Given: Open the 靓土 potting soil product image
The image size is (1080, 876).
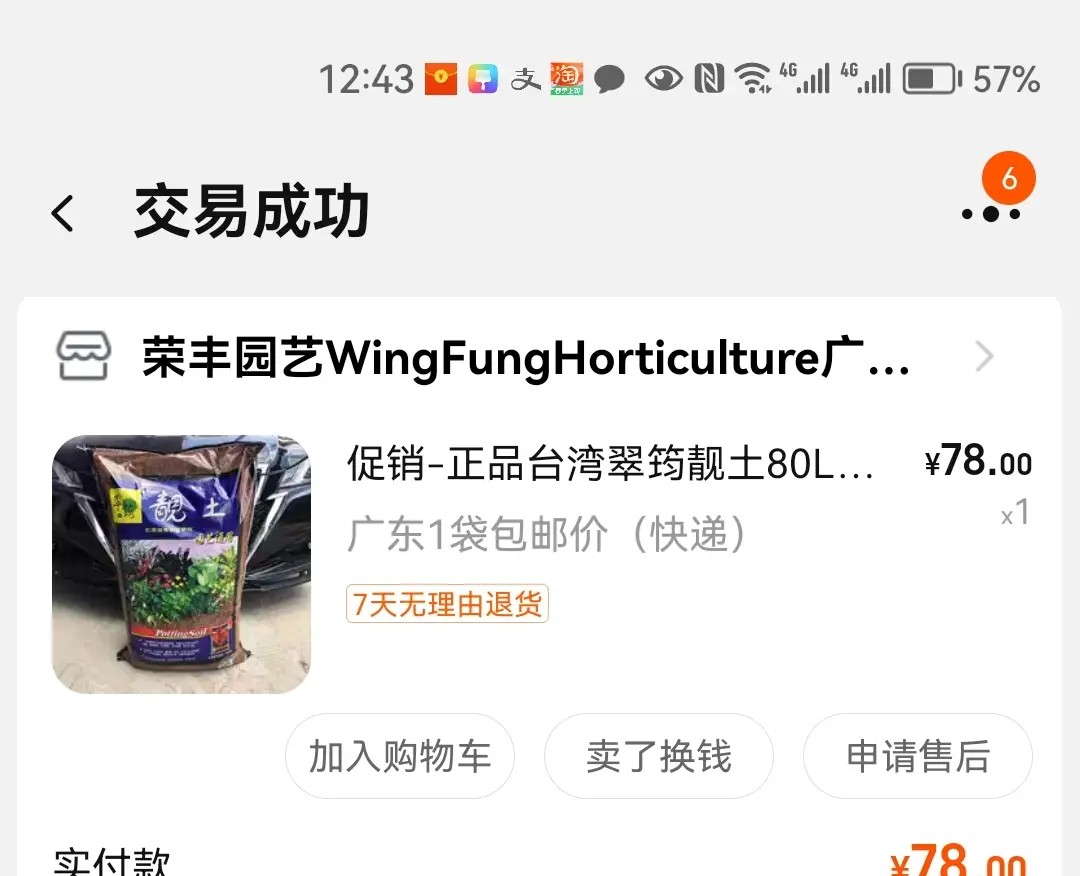Looking at the screenshot, I should [x=181, y=564].
